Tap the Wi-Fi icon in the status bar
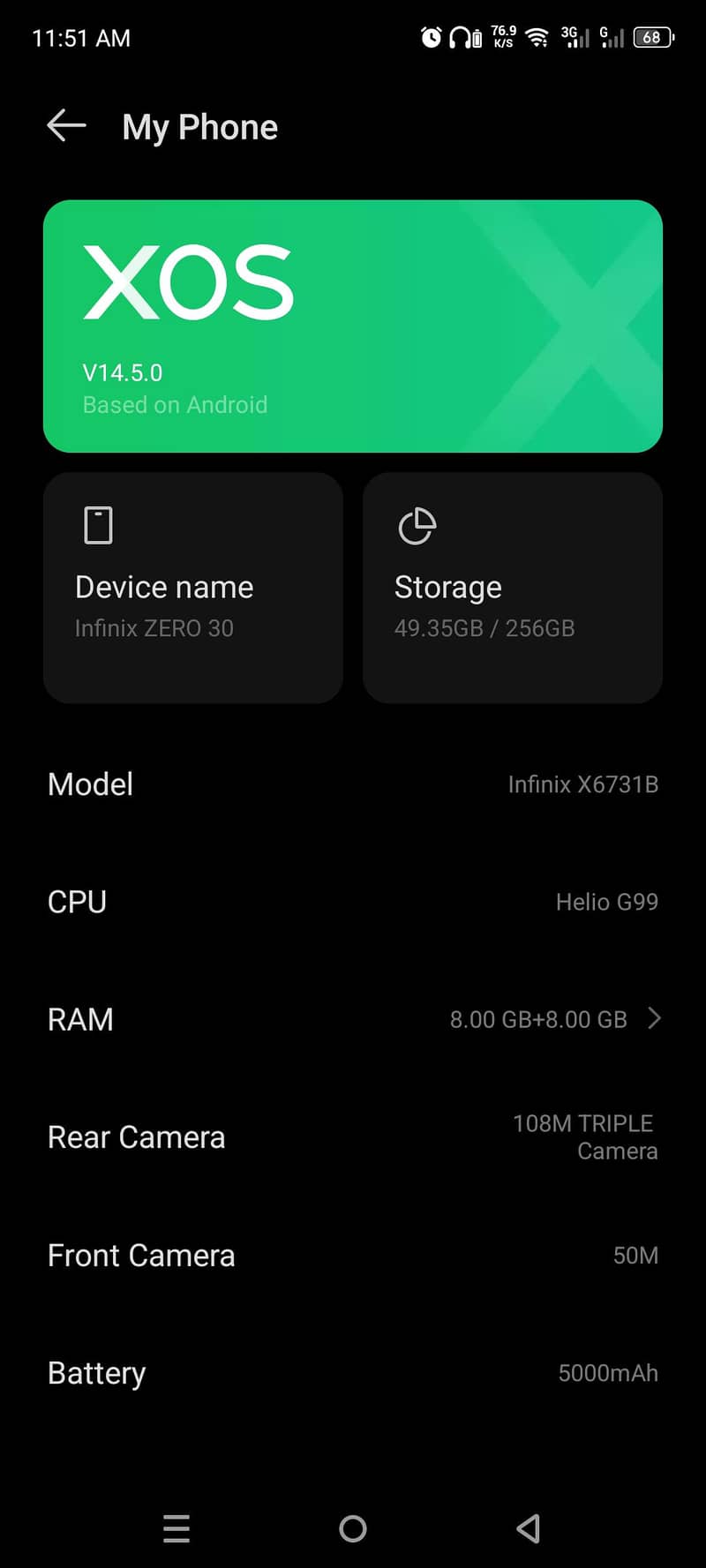Viewport: 706px width, 1568px height. click(537, 37)
